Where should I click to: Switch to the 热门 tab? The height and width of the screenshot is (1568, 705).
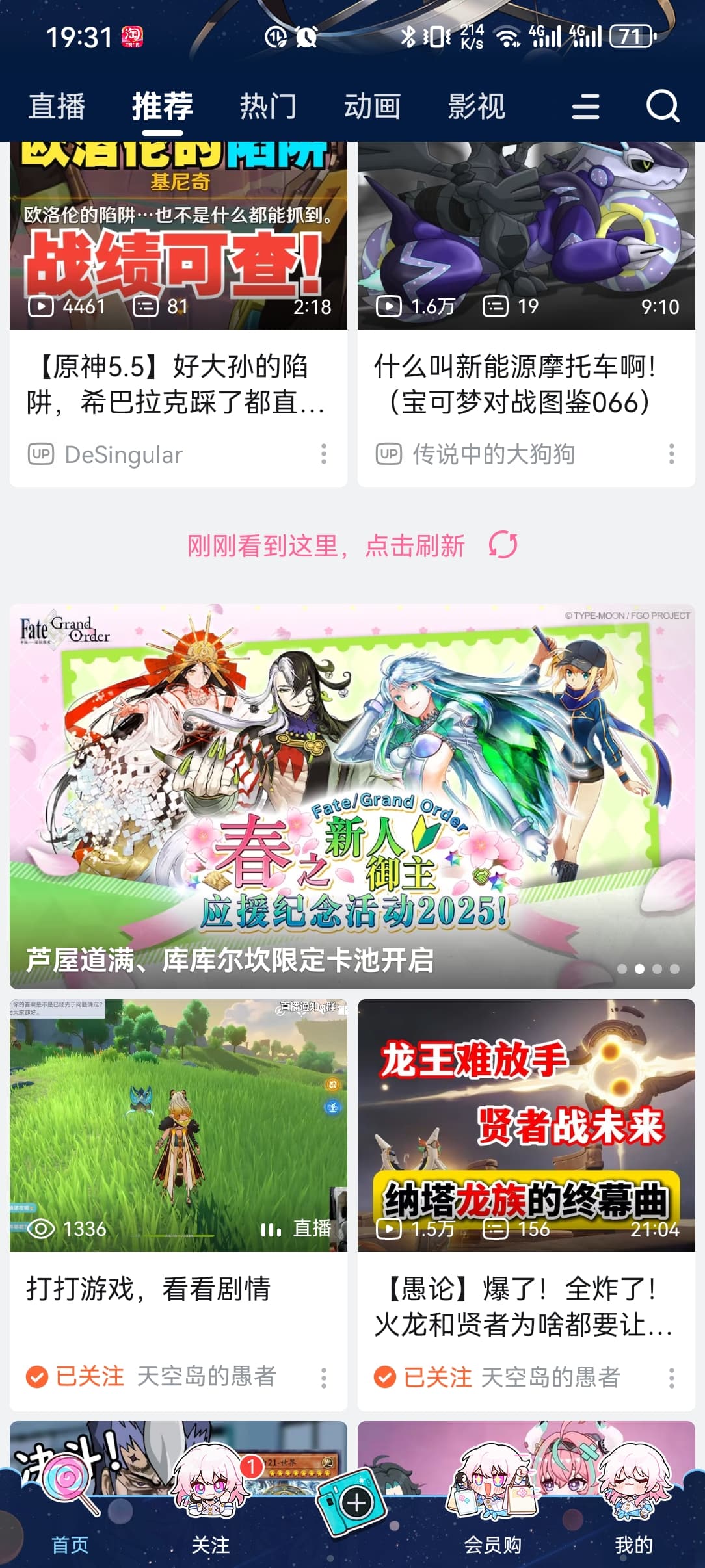coord(268,106)
